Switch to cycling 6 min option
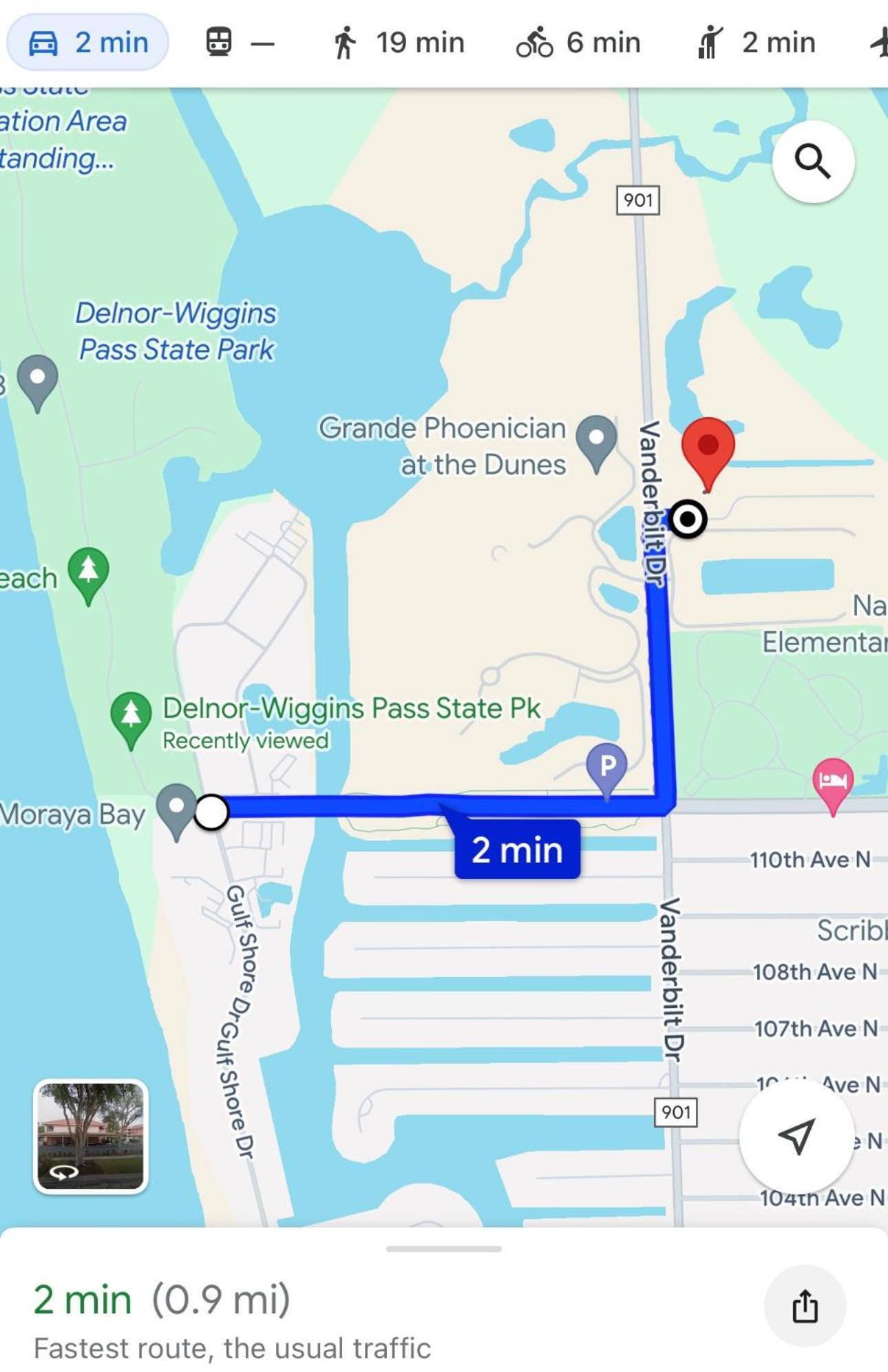 click(578, 43)
